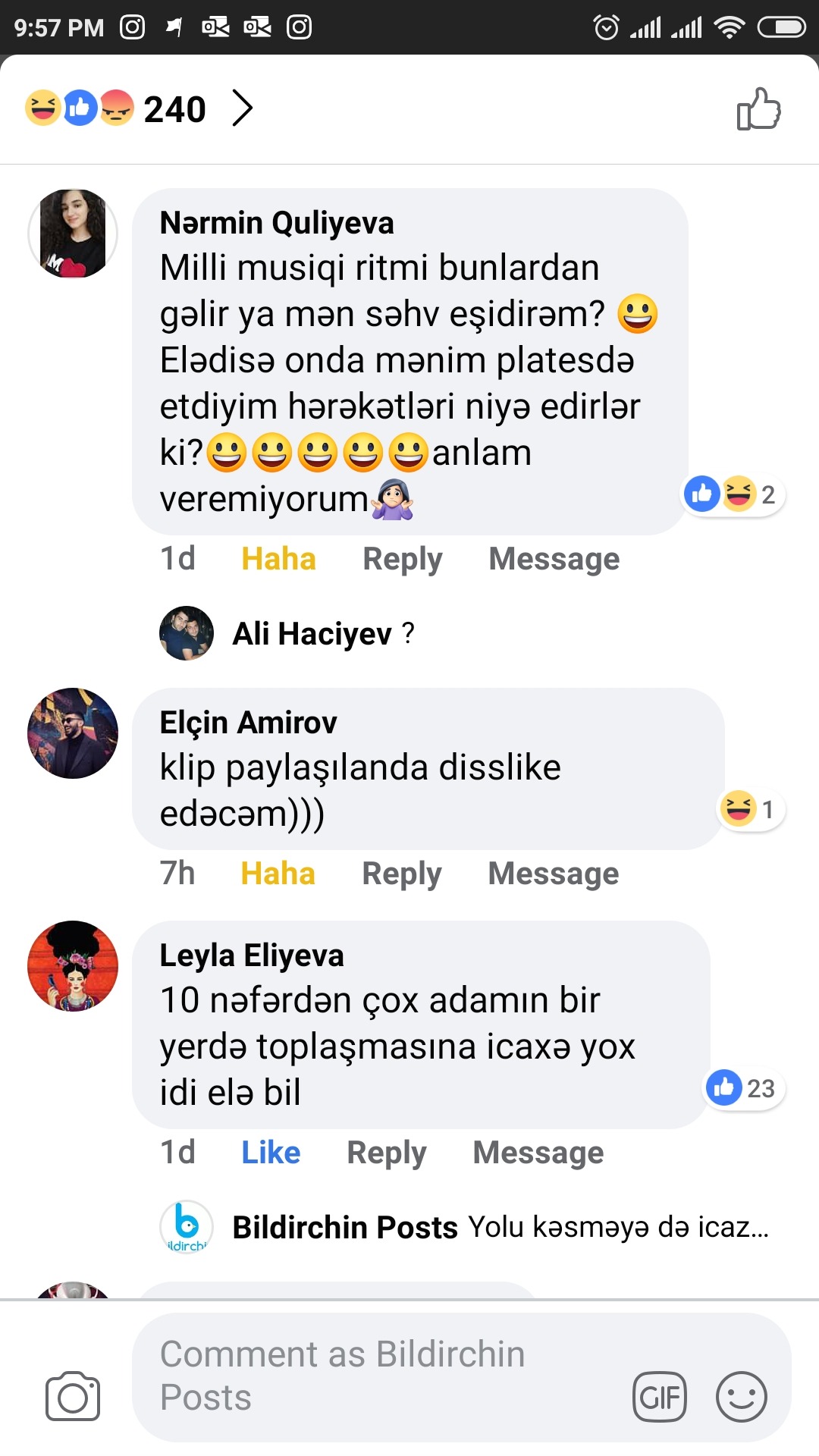View Nərmin Quliyeva's profile photo
The image size is (819, 1456).
point(73,234)
